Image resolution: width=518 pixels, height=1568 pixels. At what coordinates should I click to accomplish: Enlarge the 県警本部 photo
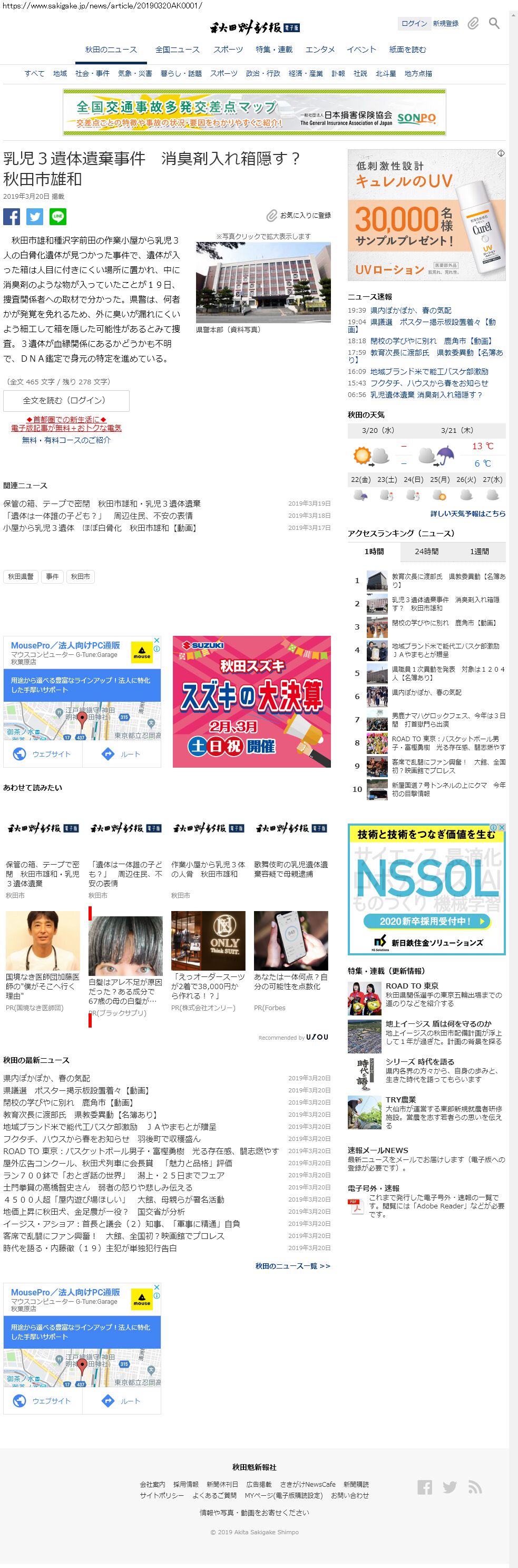(263, 282)
